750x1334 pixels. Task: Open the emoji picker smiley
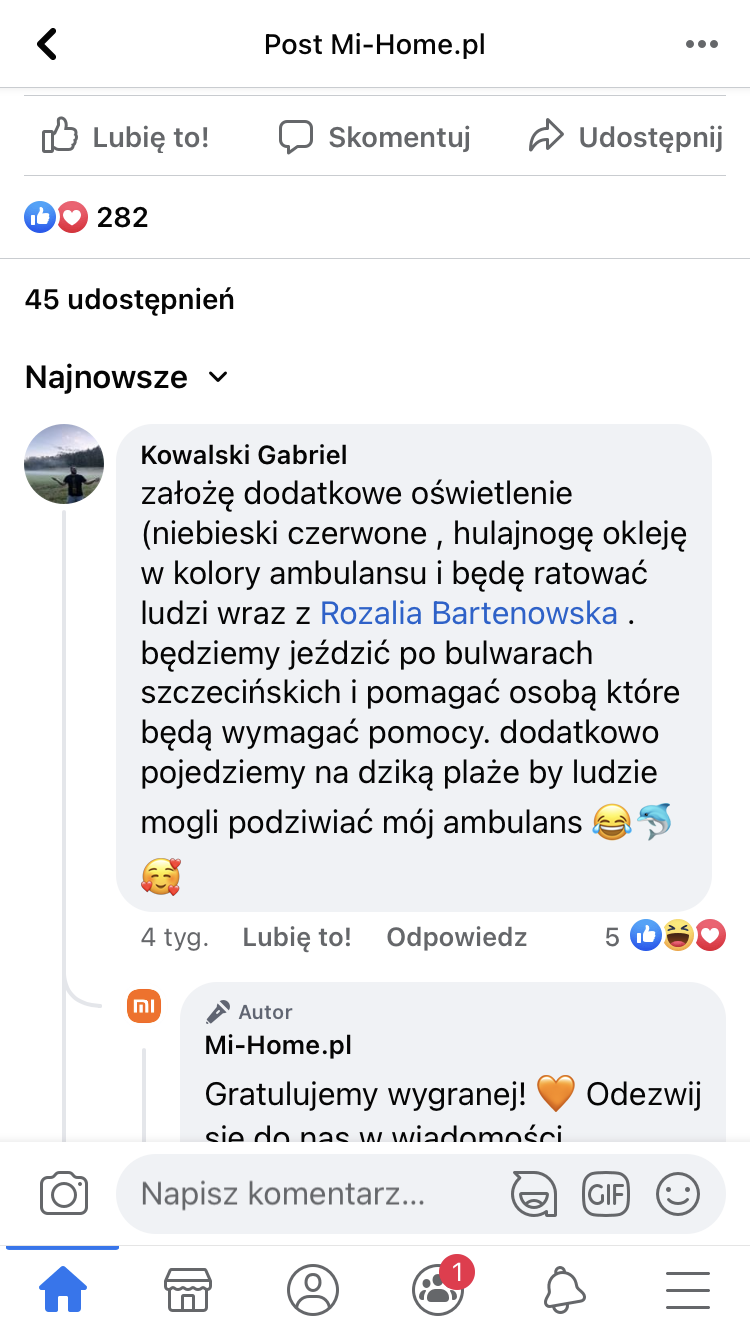[x=678, y=1194]
